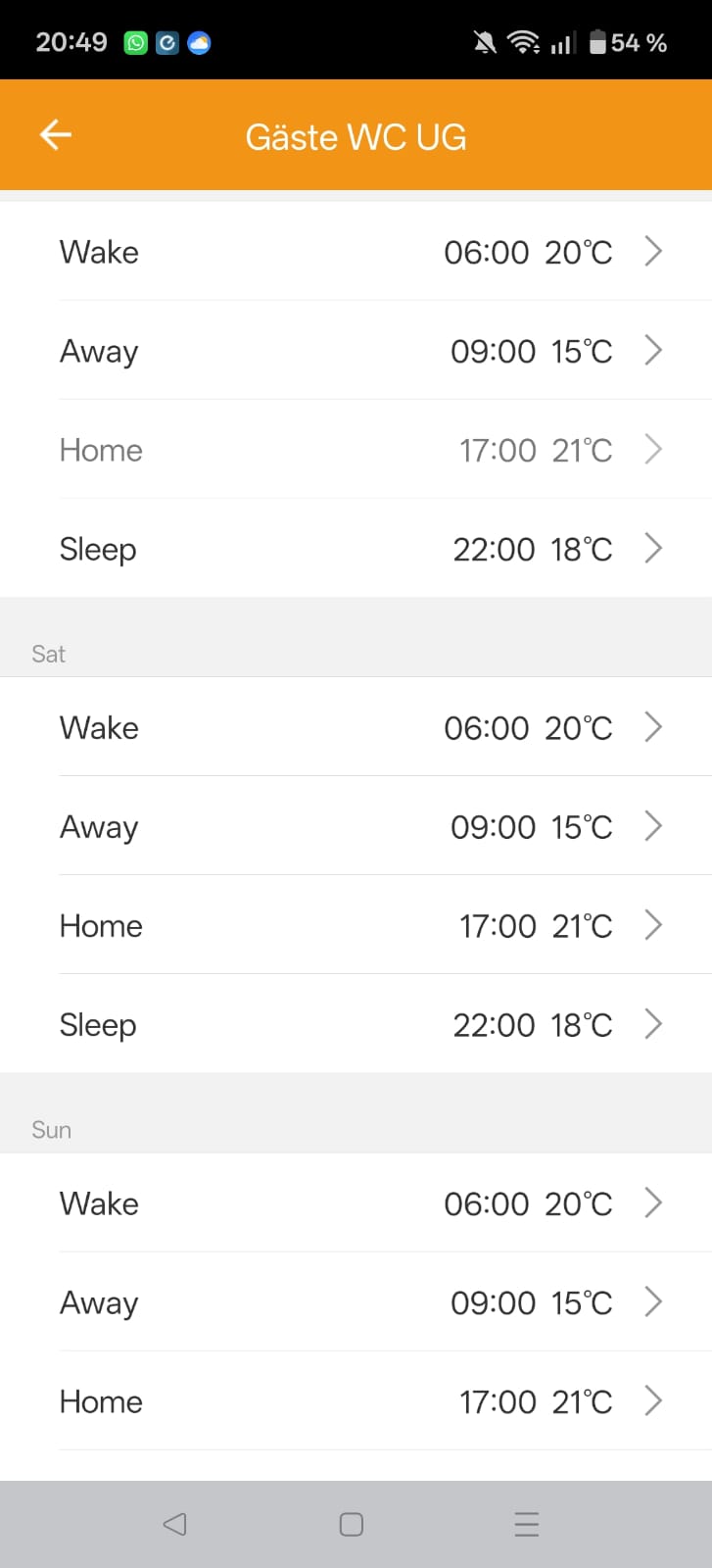Select Saturday's Home 17:00 row
This screenshot has width=712, height=1568.
pyautogui.click(x=356, y=925)
